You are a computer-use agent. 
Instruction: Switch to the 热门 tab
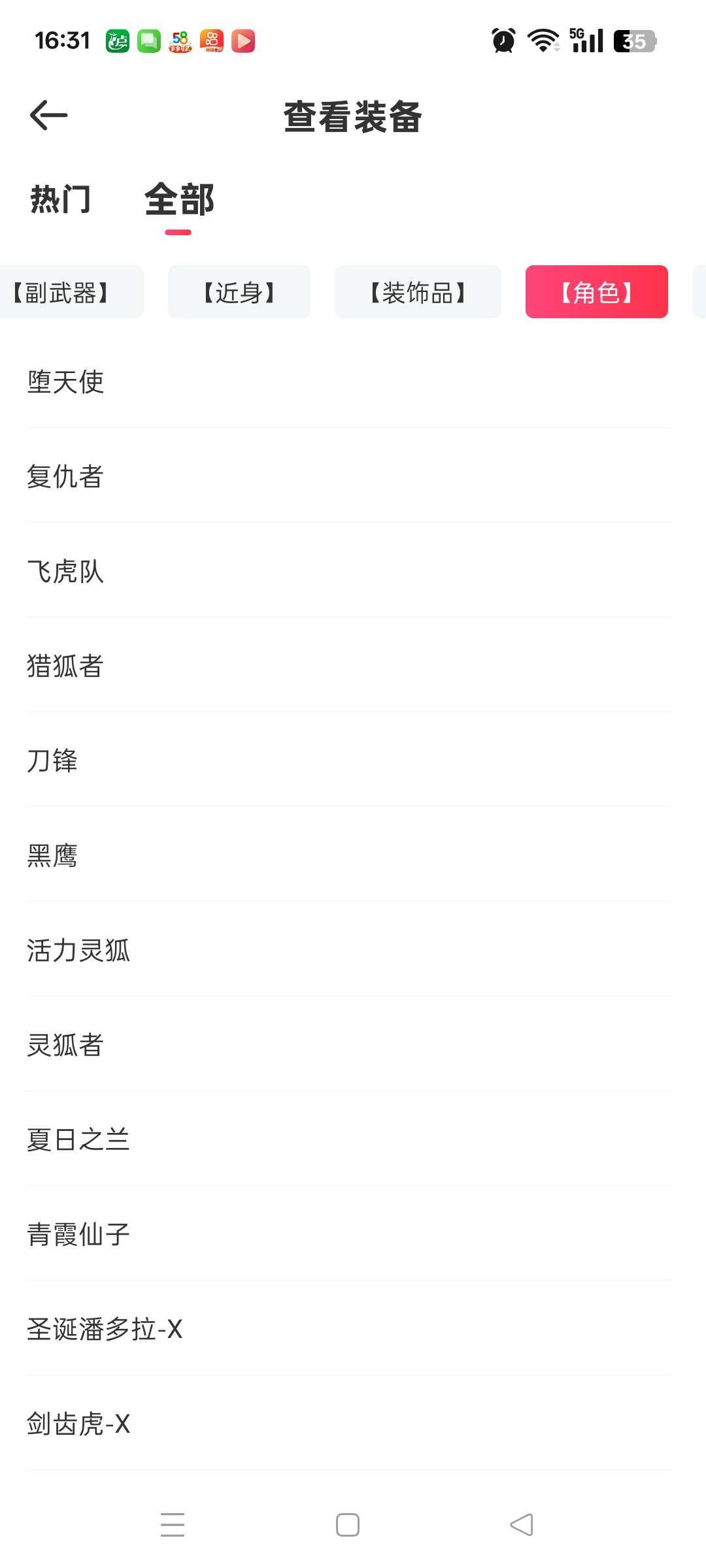pyautogui.click(x=59, y=201)
